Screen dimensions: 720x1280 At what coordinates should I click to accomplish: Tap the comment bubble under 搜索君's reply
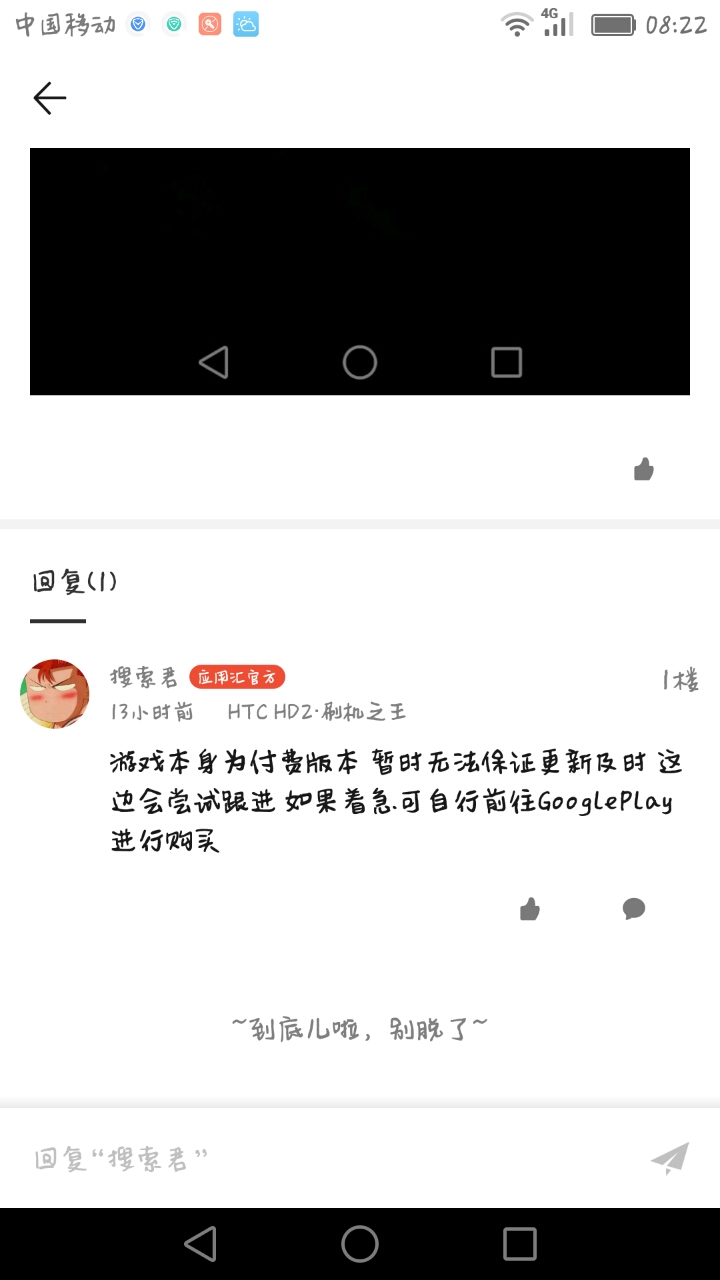pos(634,909)
